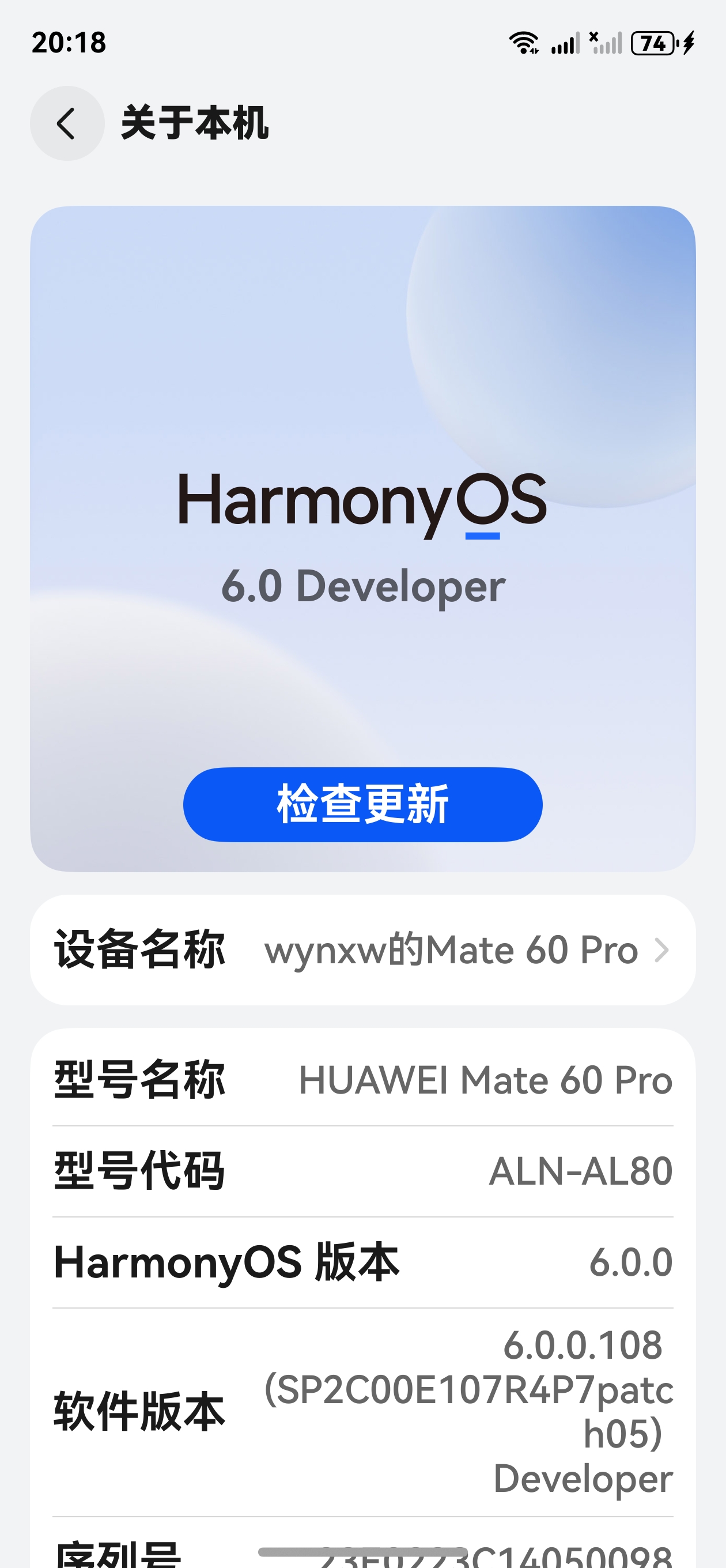
Task: Tap the time 20:18 in the status bar
Action: click(x=69, y=42)
